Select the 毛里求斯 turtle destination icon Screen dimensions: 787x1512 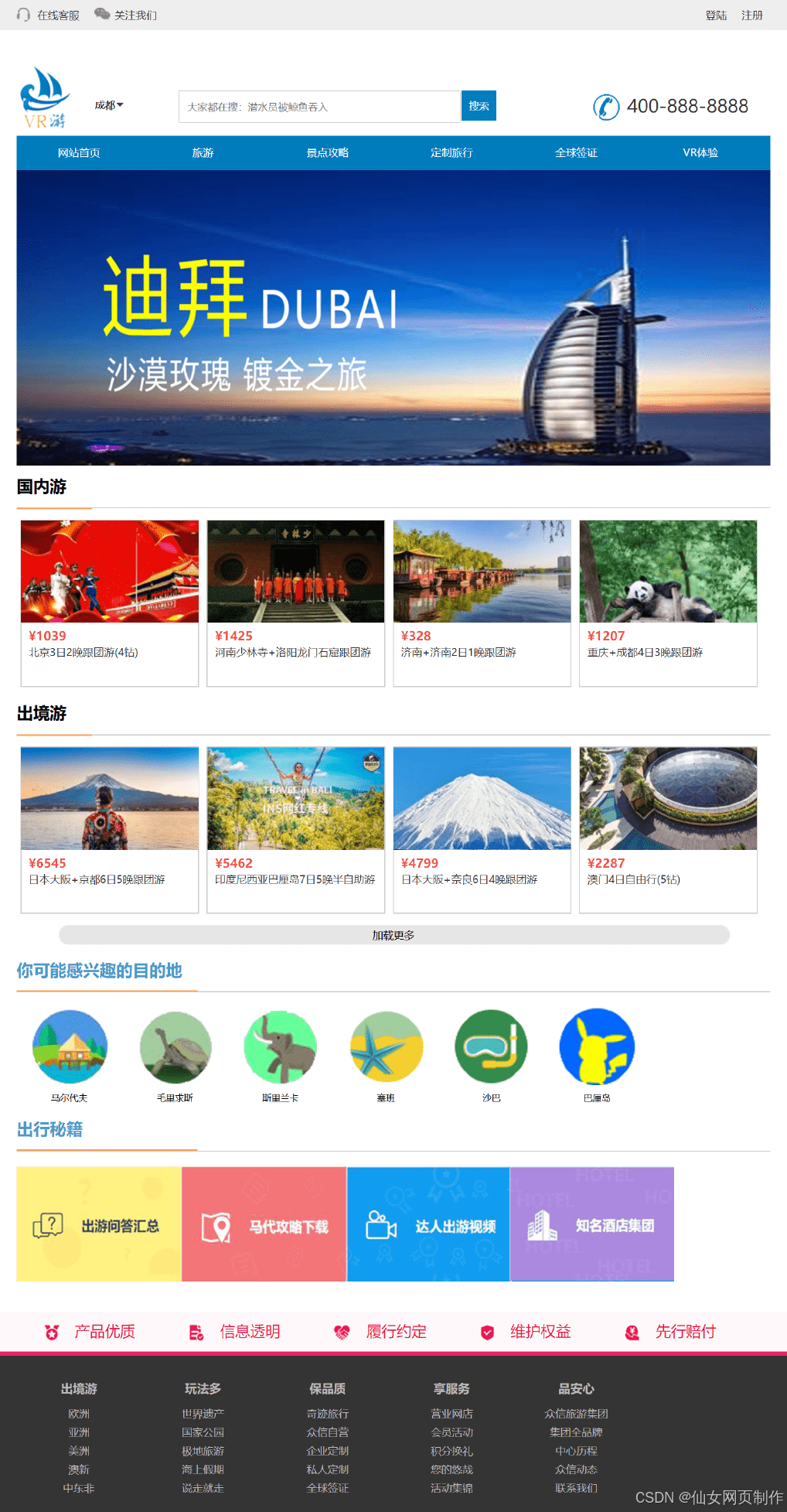175,1046
